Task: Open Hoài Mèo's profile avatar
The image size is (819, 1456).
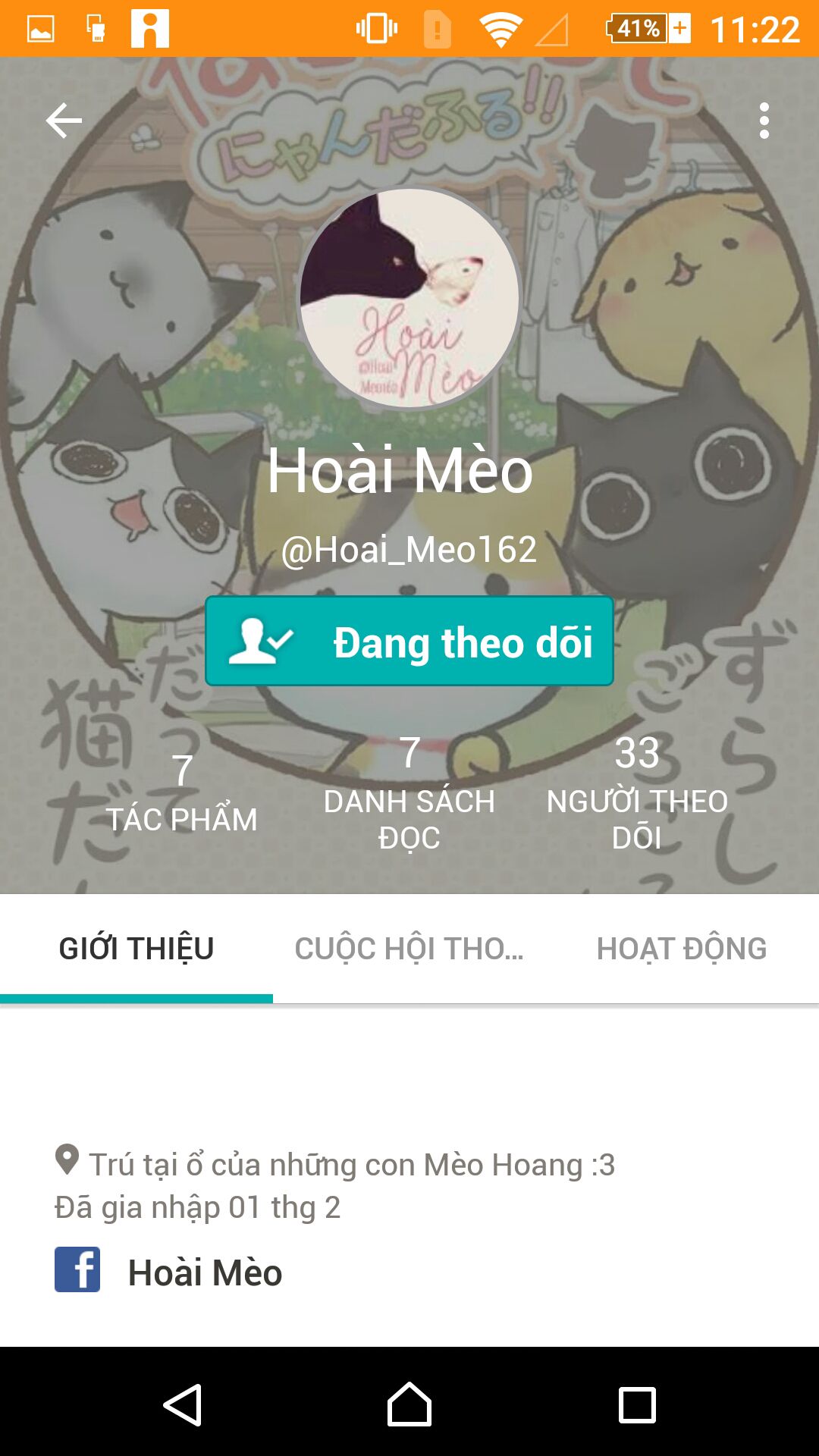Action: tap(409, 299)
